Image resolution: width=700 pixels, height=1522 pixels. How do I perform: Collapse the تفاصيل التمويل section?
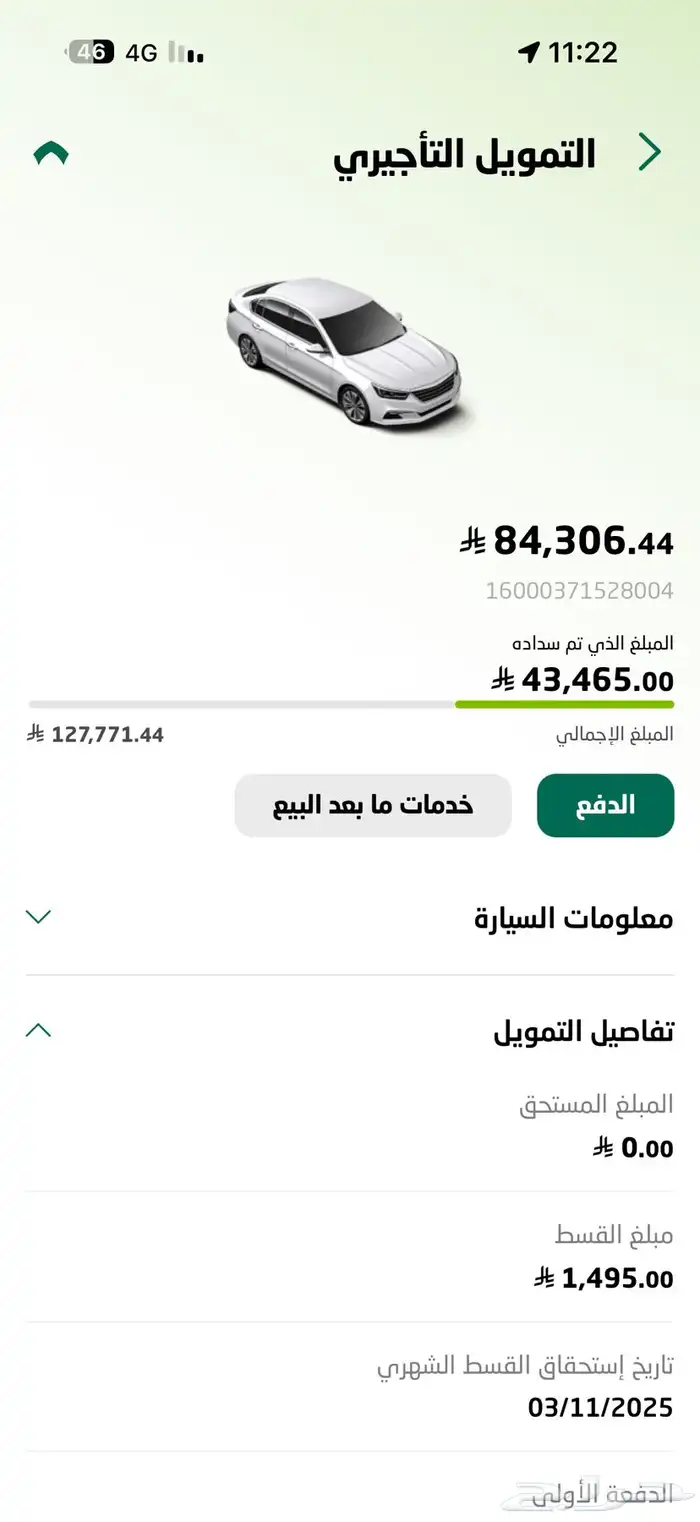tap(38, 1030)
